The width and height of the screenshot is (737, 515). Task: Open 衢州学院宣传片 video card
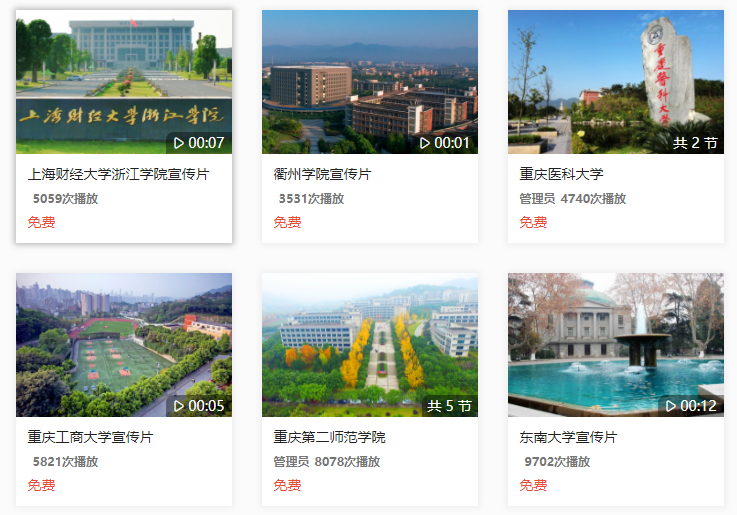coord(370,83)
